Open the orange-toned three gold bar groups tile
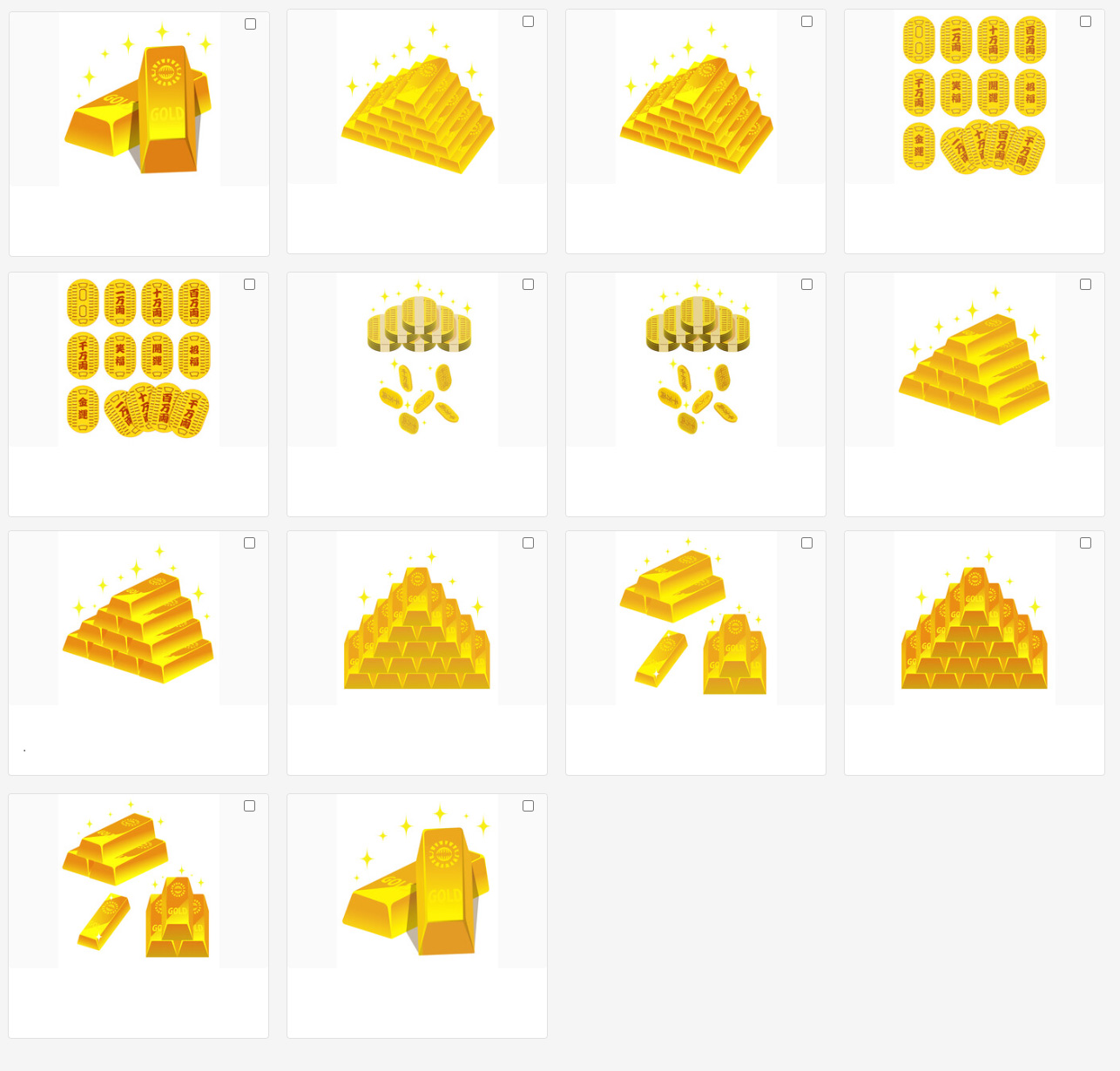1120x1071 pixels. coord(138,881)
